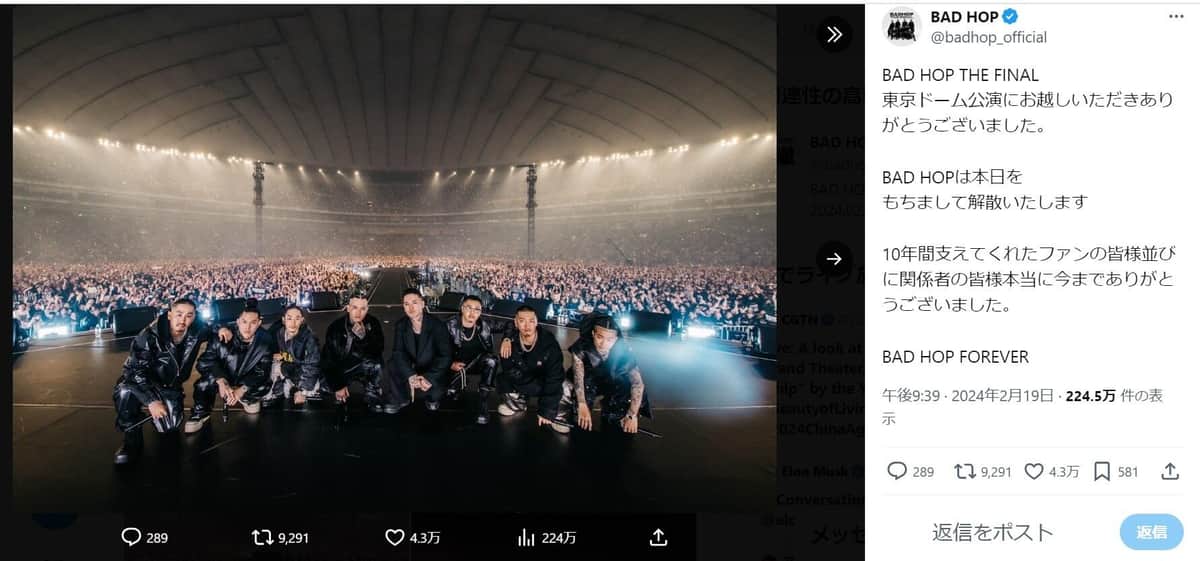The height and width of the screenshot is (561, 1200).
Task: Reply icon with 289 in side panel
Action: click(897, 471)
